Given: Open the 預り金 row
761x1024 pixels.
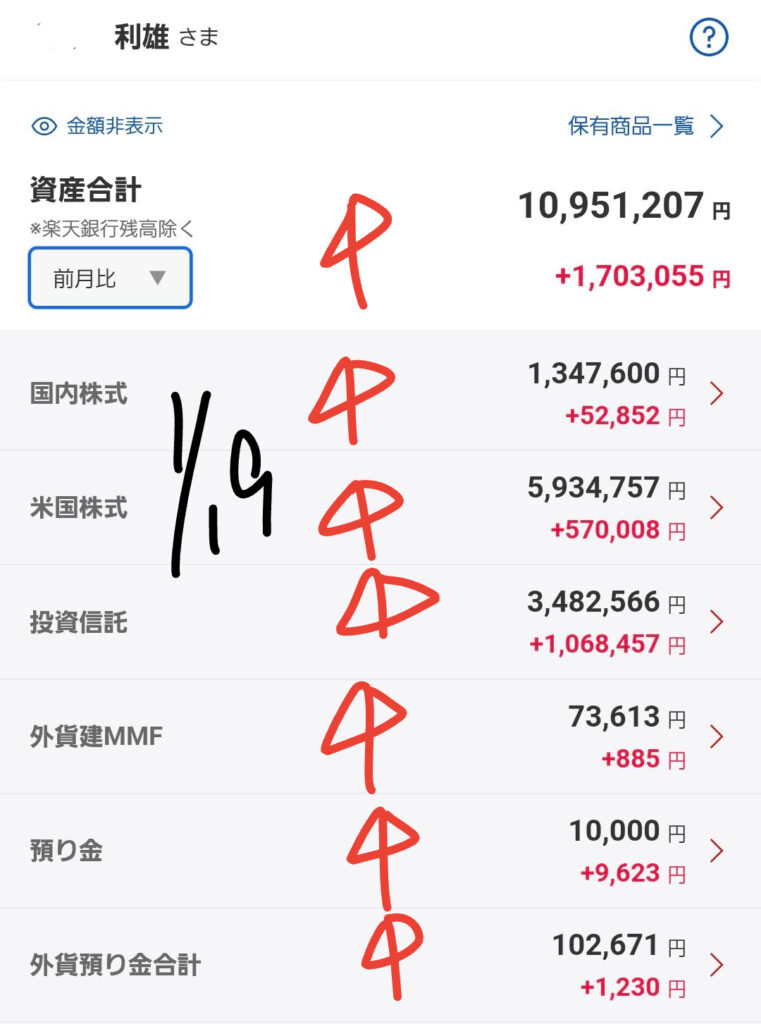Looking at the screenshot, I should click(380, 851).
